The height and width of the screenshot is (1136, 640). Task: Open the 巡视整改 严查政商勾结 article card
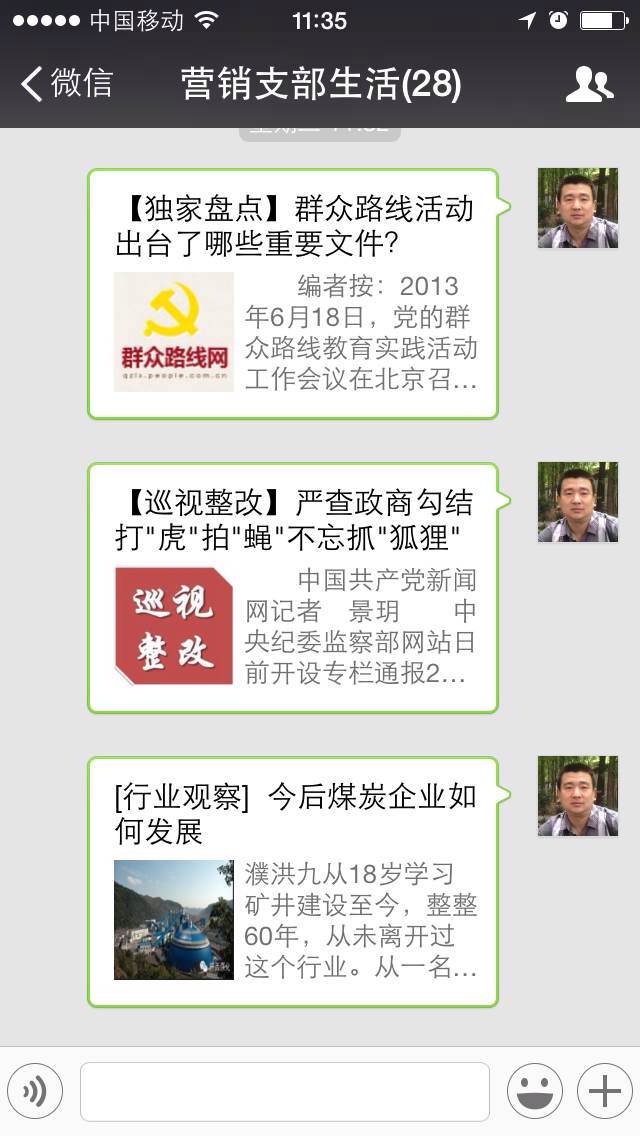coord(292,588)
